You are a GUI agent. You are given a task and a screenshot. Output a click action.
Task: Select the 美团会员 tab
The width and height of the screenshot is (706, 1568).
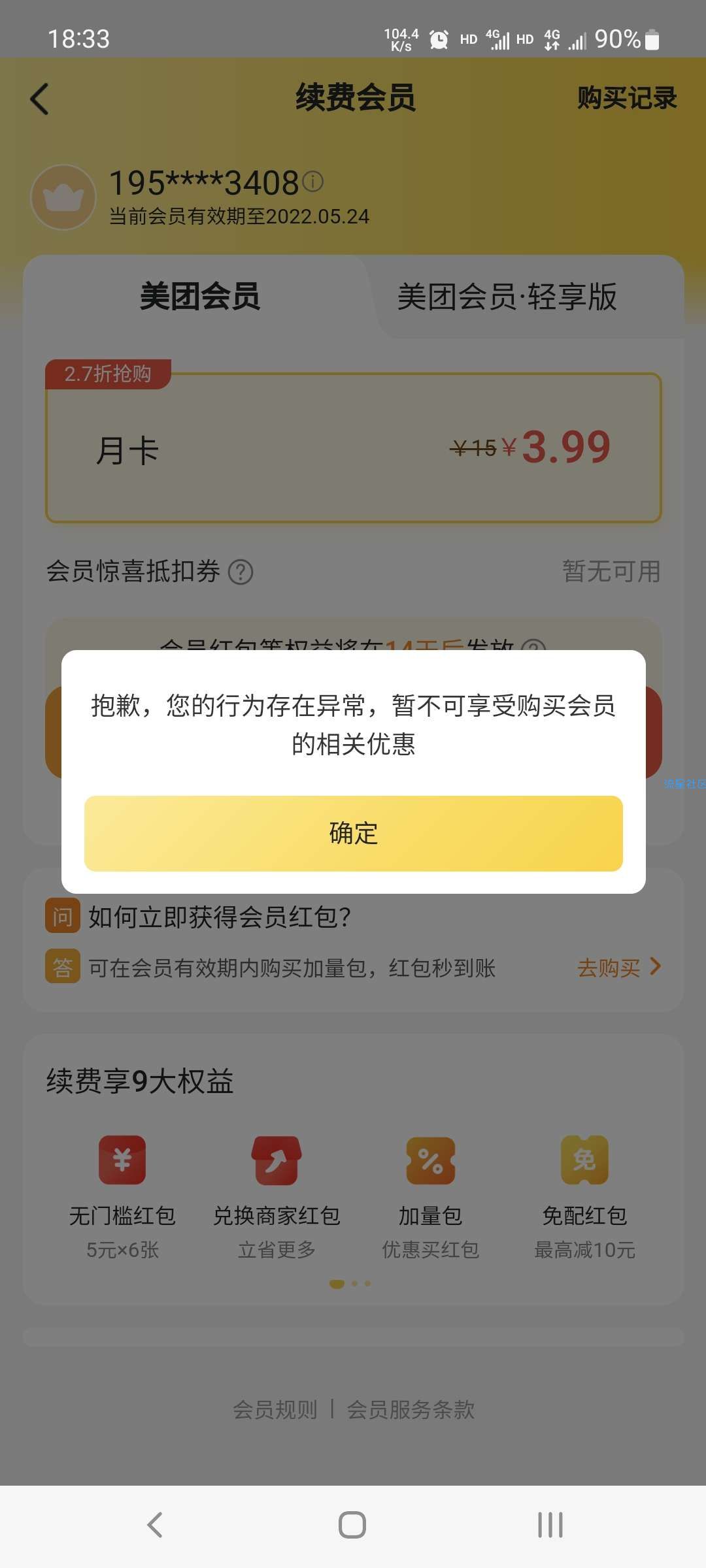[x=200, y=297]
